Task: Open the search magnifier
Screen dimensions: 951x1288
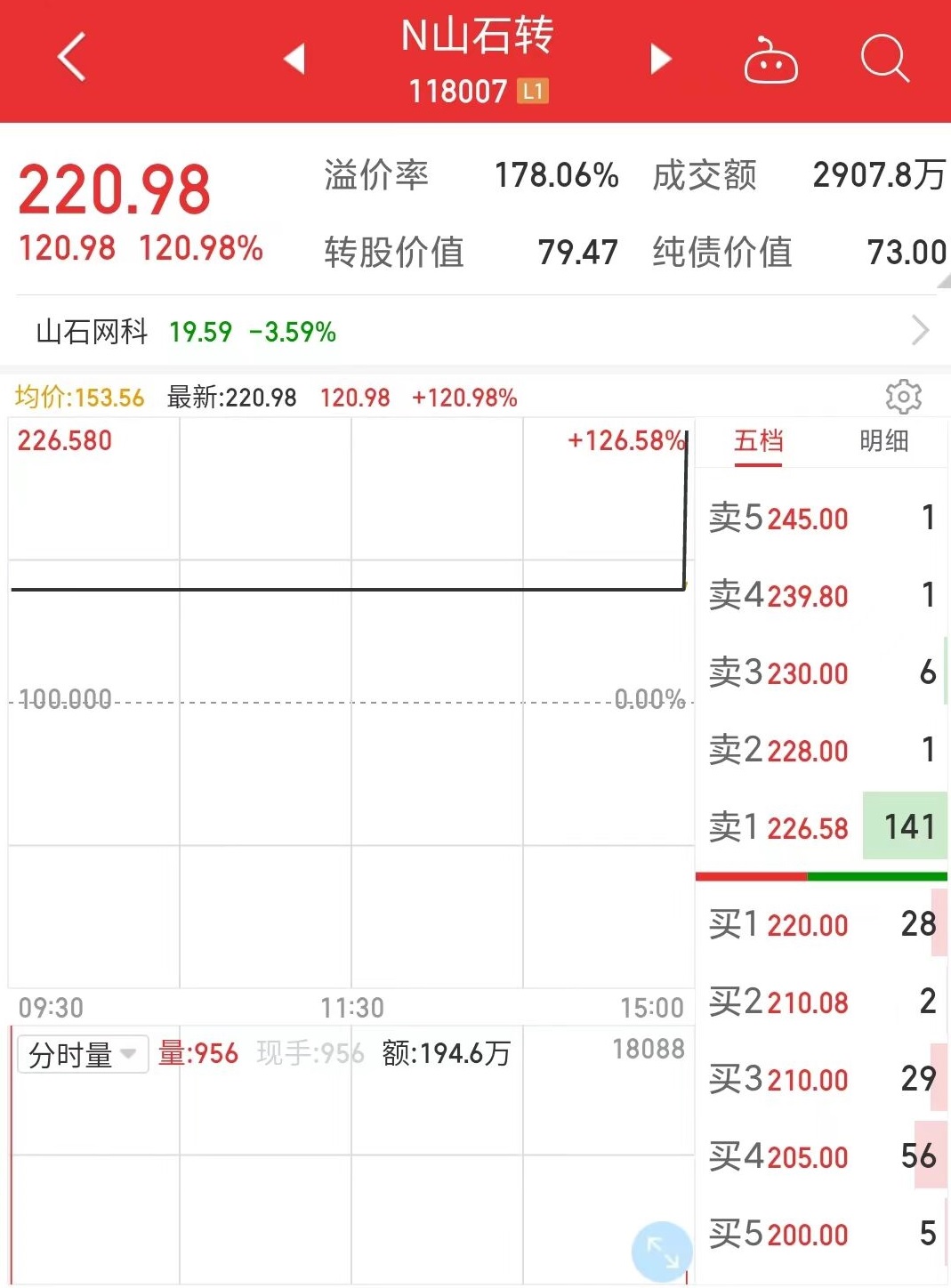Action: click(884, 59)
